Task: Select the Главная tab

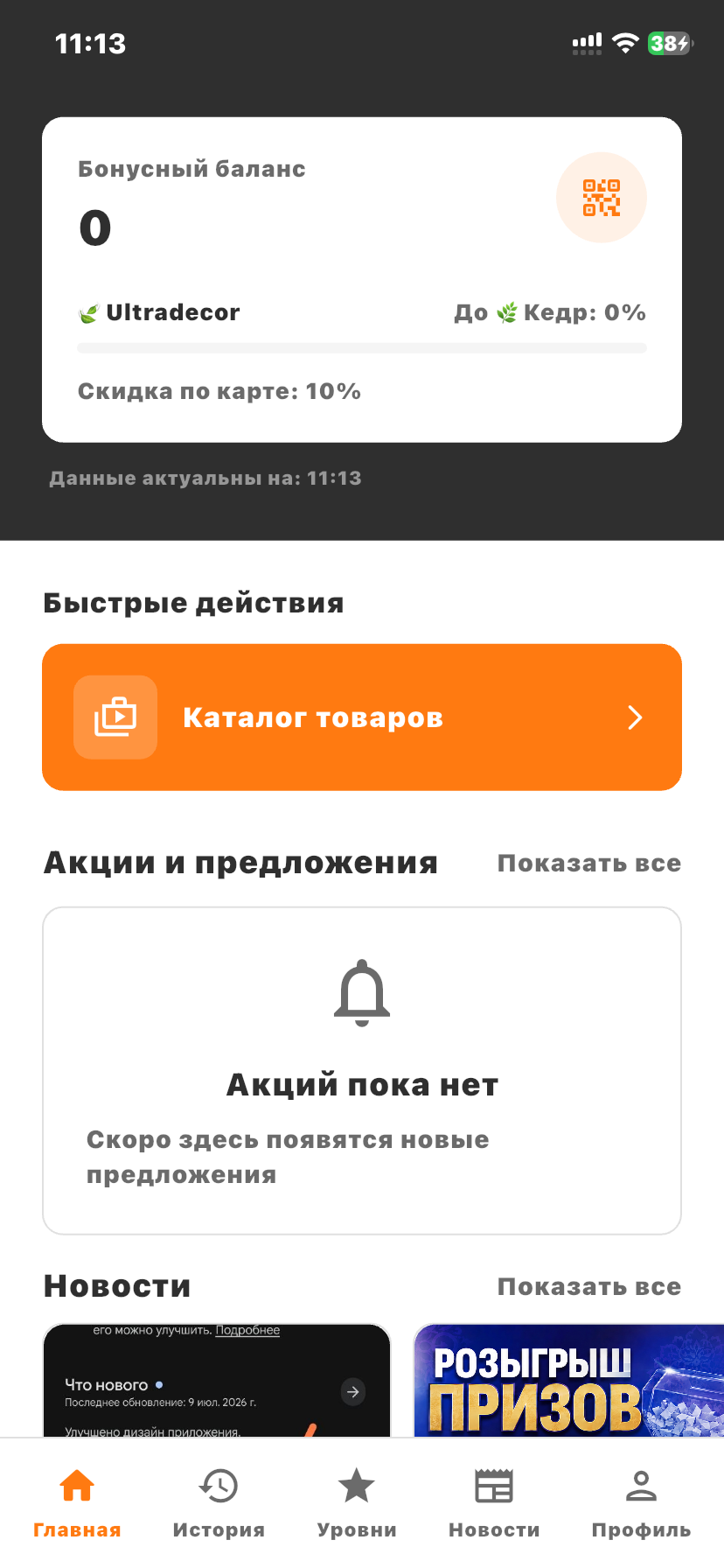Action: coord(77,1503)
